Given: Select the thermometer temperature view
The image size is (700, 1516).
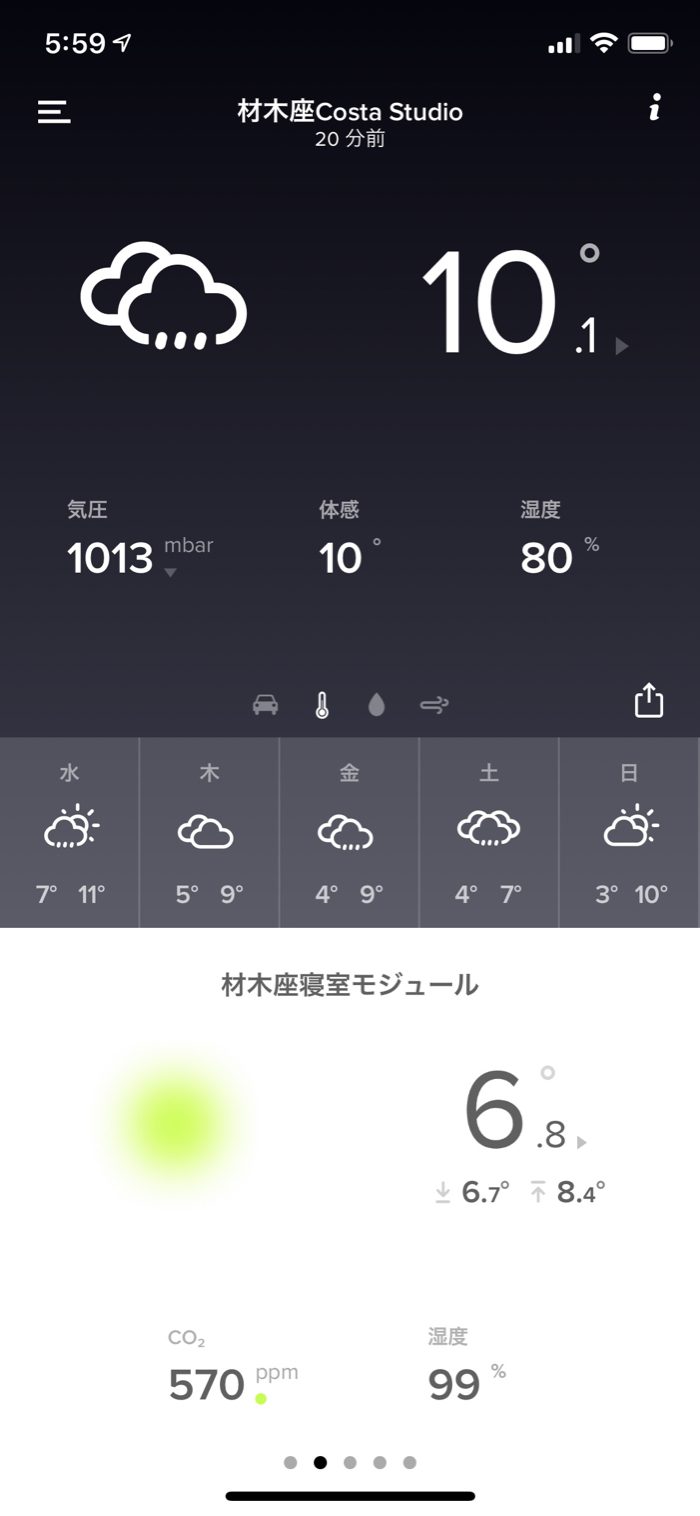Looking at the screenshot, I should pos(321,705).
